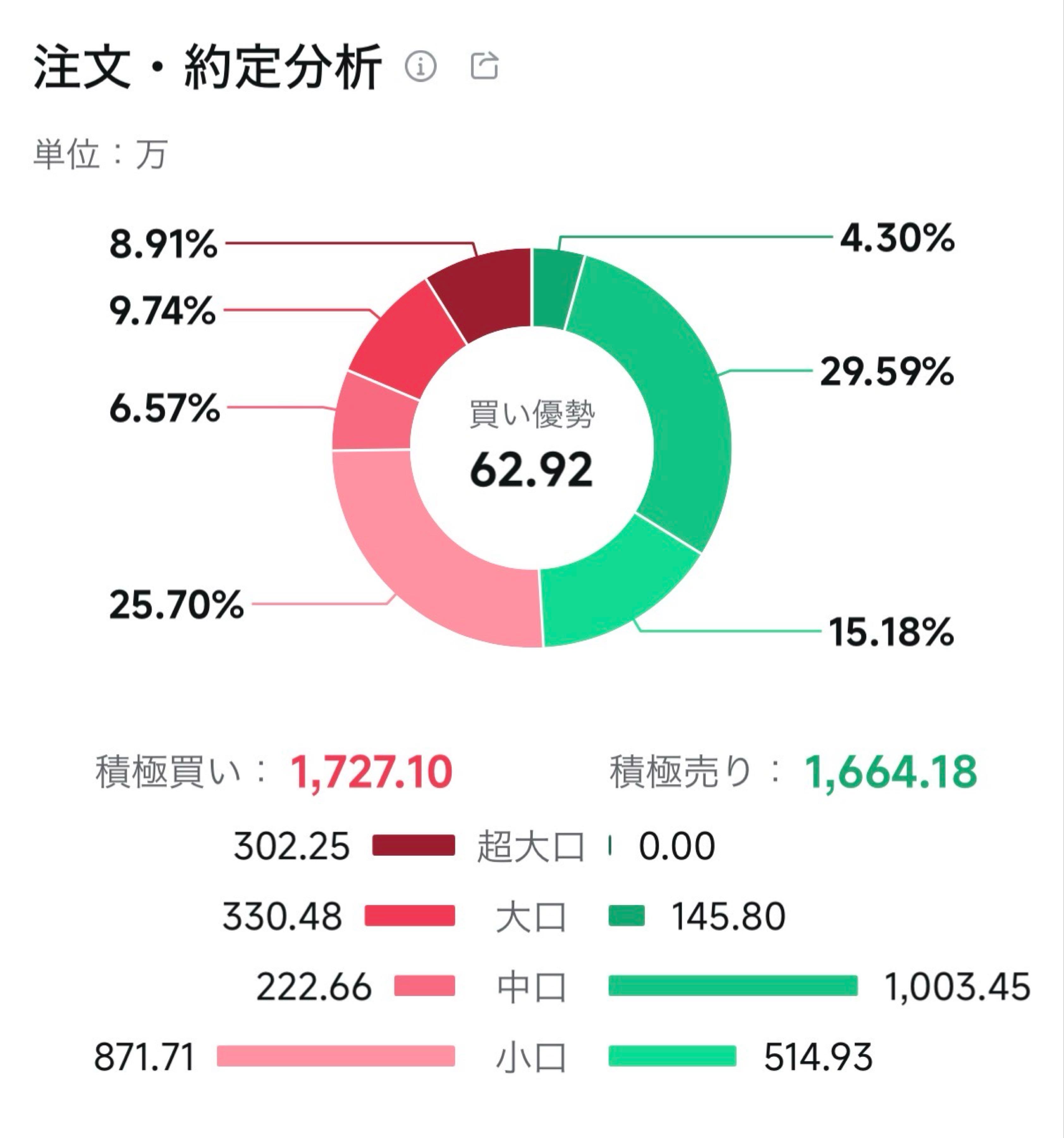Click the 買い優勢 62.92 gauge center
1064x1138 pixels.
[532, 452]
